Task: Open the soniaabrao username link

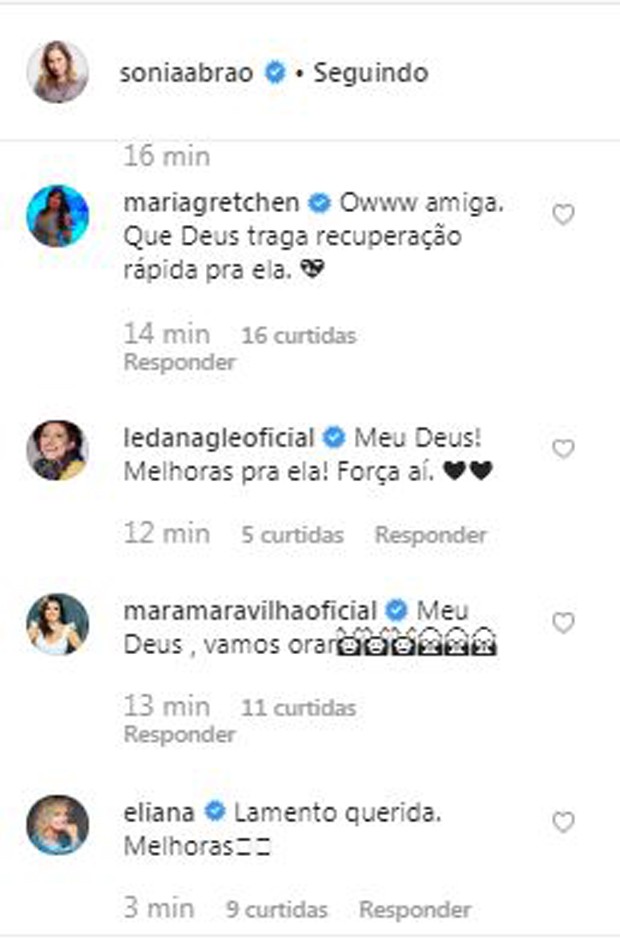Action: coord(188,73)
